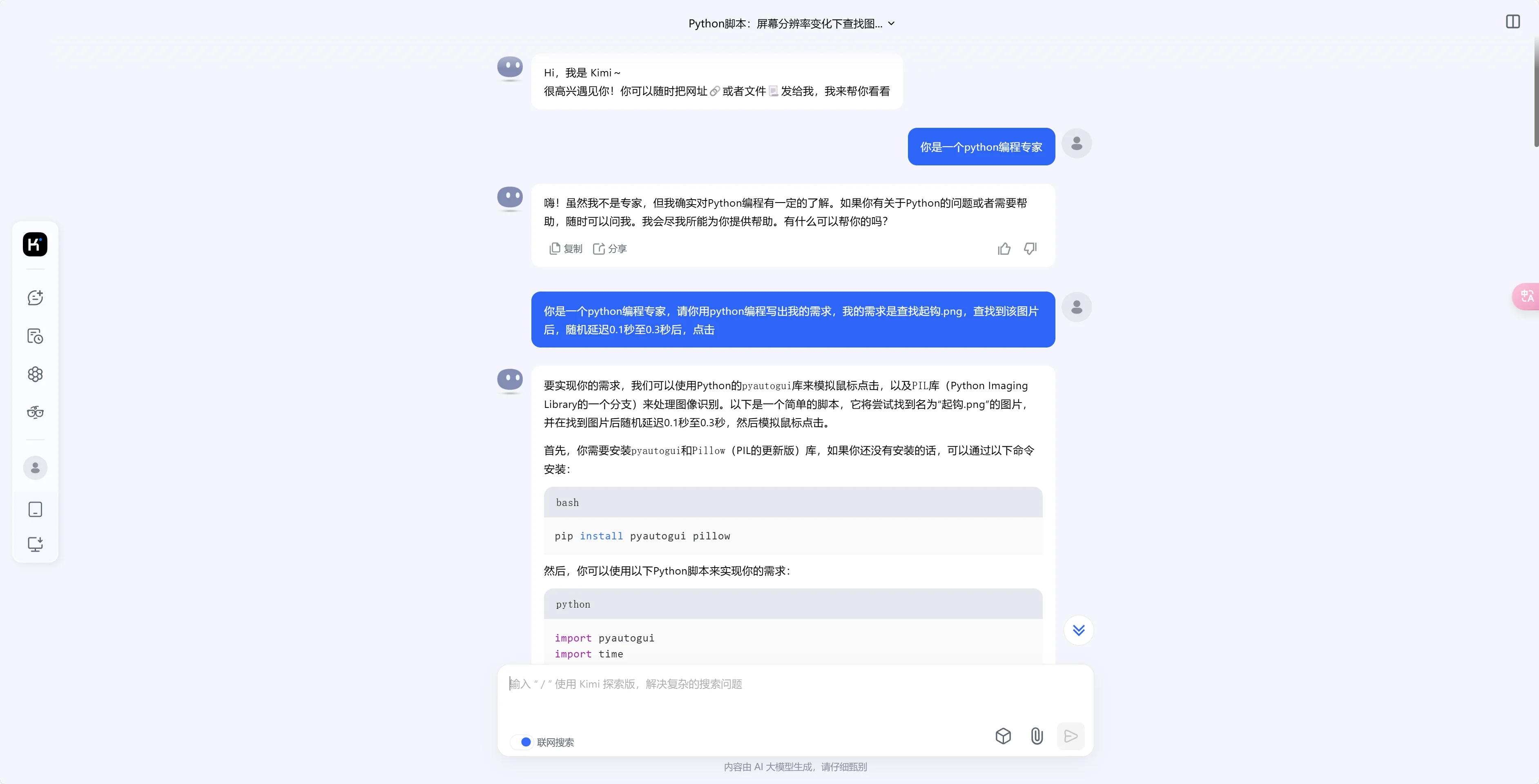
Task: Copy Kimi's Python intro reply
Action: coord(565,248)
